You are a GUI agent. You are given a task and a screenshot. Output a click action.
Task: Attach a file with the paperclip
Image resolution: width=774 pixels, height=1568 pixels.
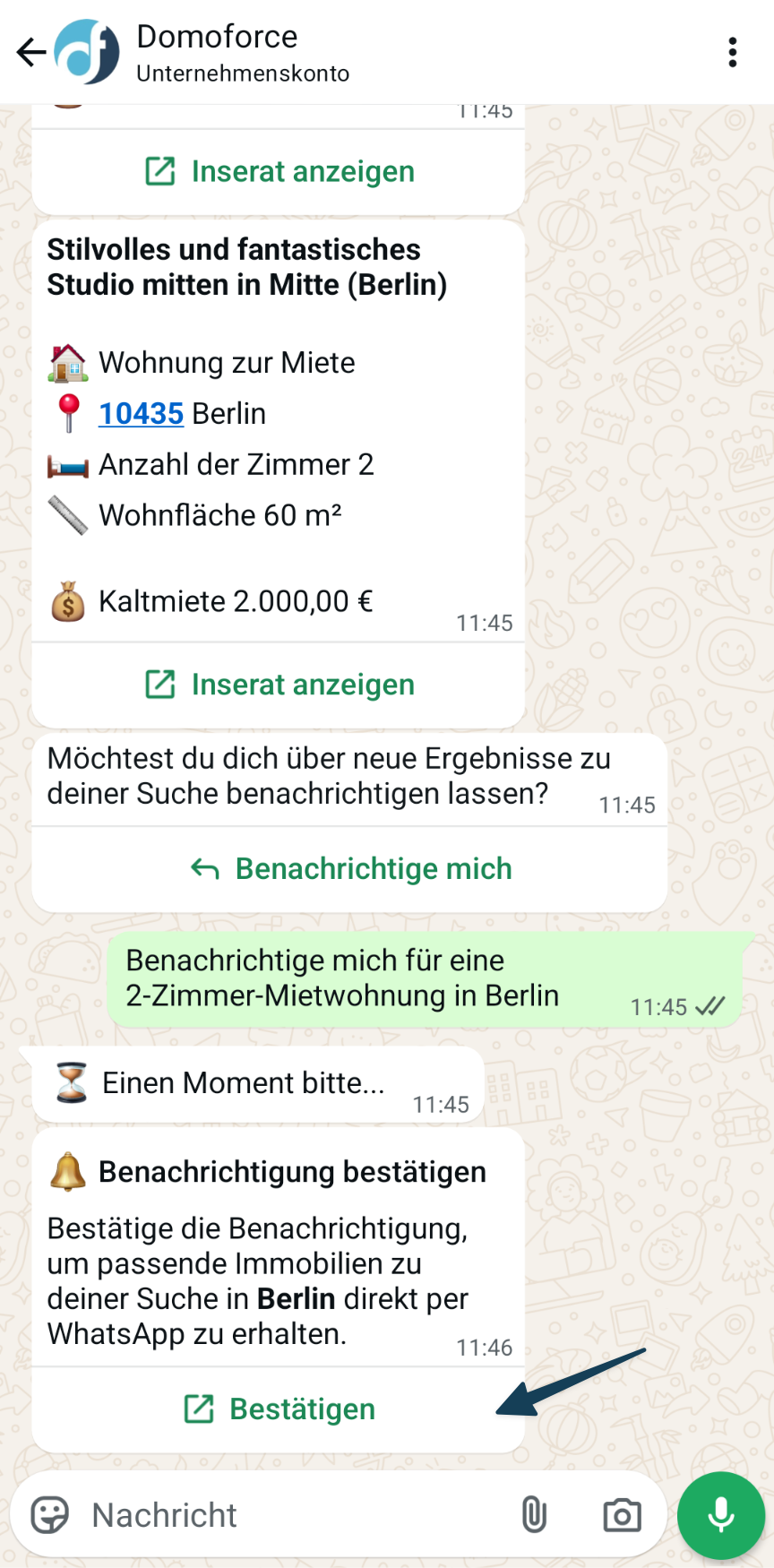tap(534, 1516)
